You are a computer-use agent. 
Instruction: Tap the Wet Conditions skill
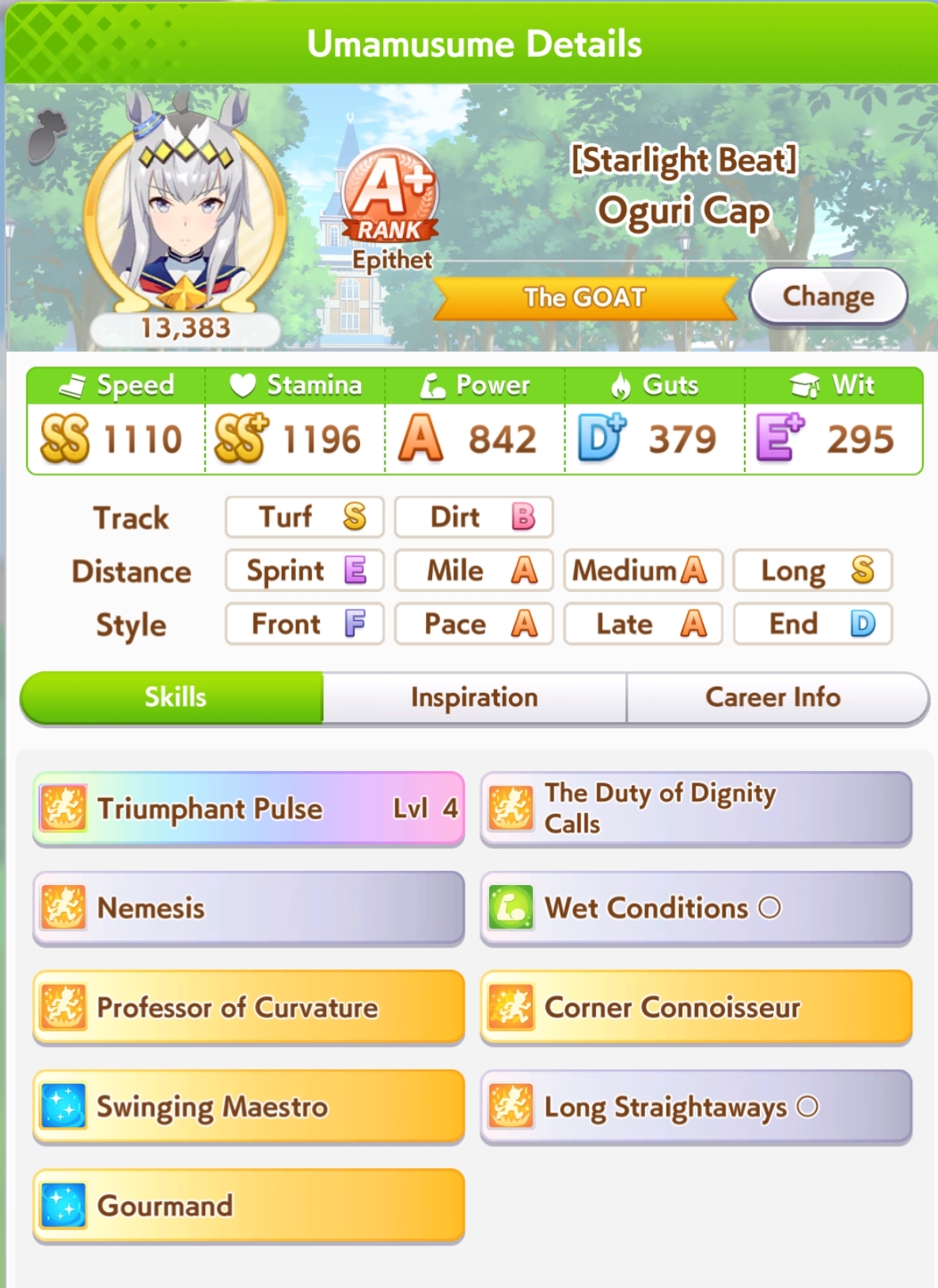[696, 908]
